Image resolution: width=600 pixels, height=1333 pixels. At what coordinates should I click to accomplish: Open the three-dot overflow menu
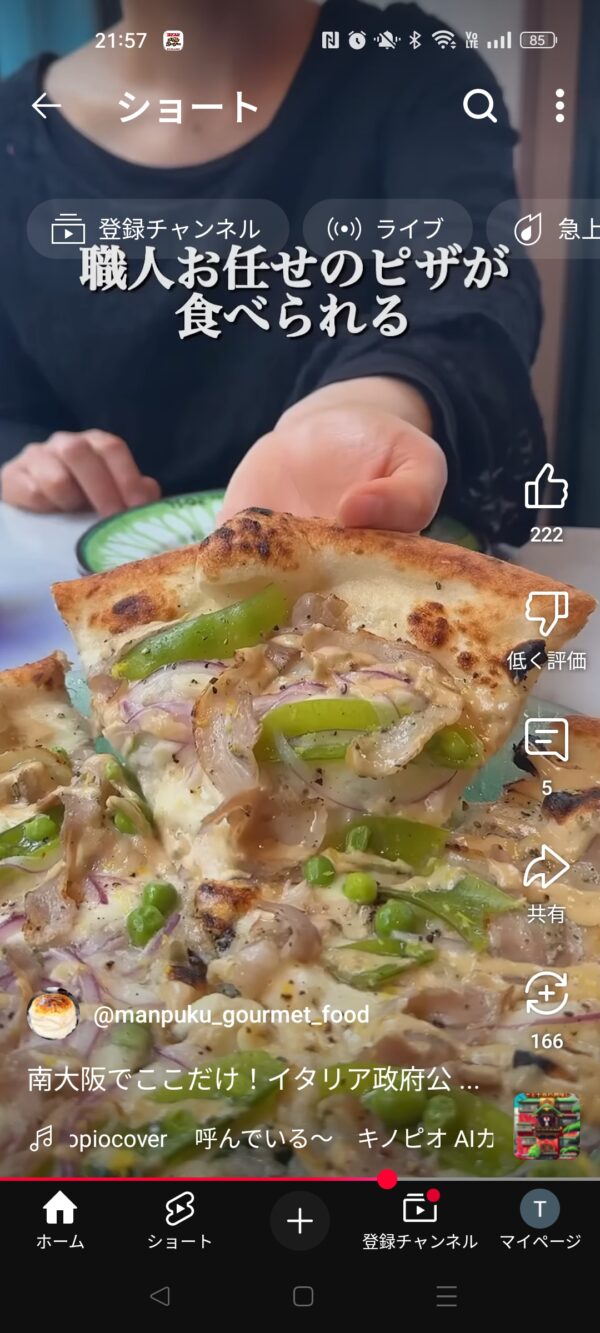pyautogui.click(x=559, y=105)
